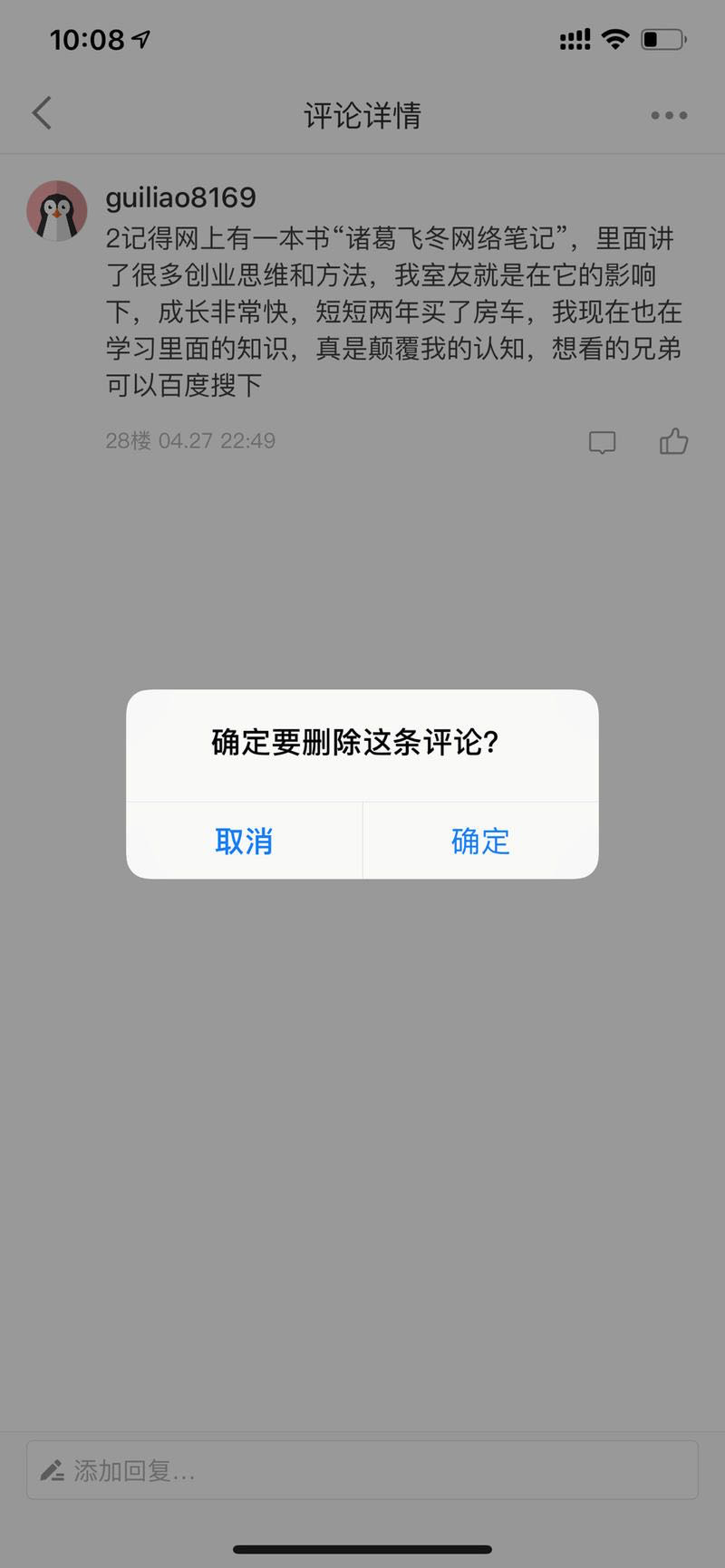Cancel deletion by tapping 取消

pos(245,841)
